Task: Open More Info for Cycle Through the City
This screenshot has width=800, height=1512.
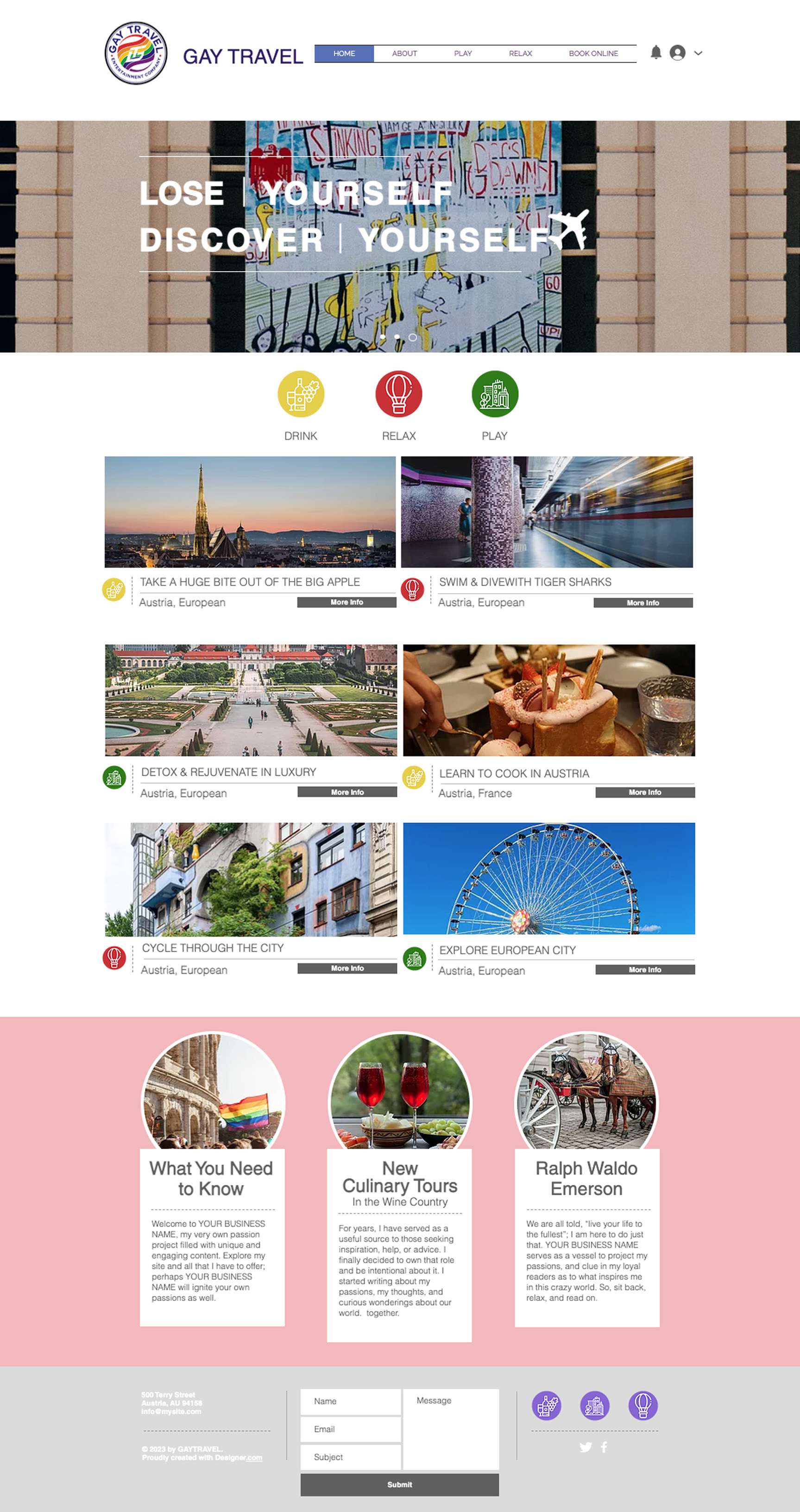Action: click(x=347, y=968)
